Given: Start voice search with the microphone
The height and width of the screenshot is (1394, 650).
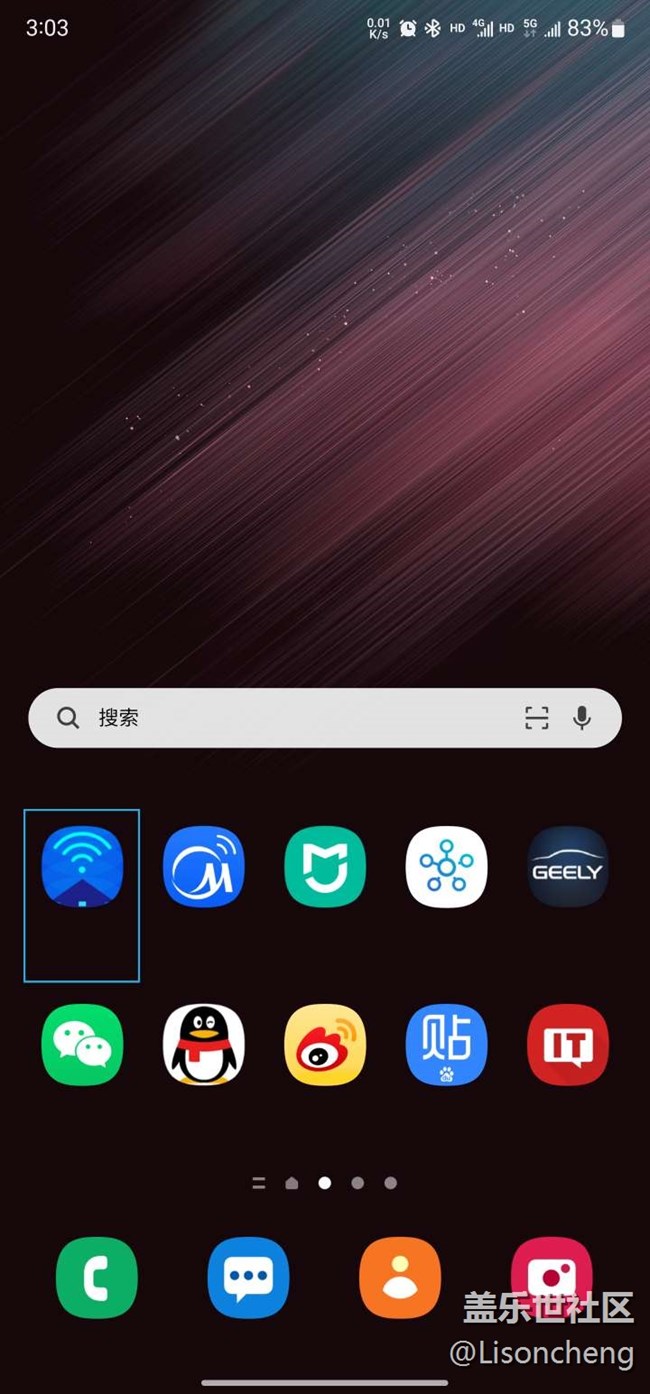Looking at the screenshot, I should coord(582,718).
